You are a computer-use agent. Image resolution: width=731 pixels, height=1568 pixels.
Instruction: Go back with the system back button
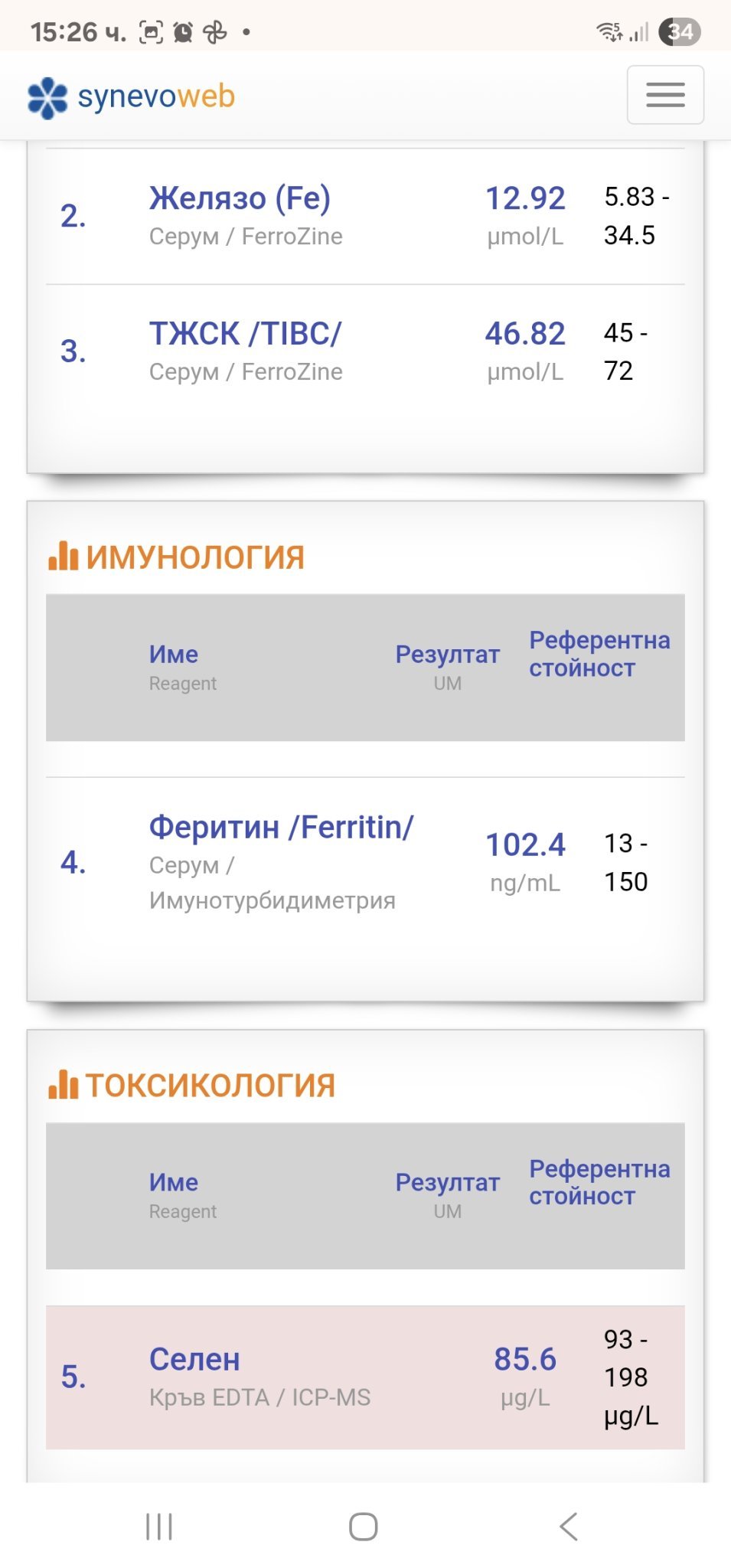(x=568, y=1526)
